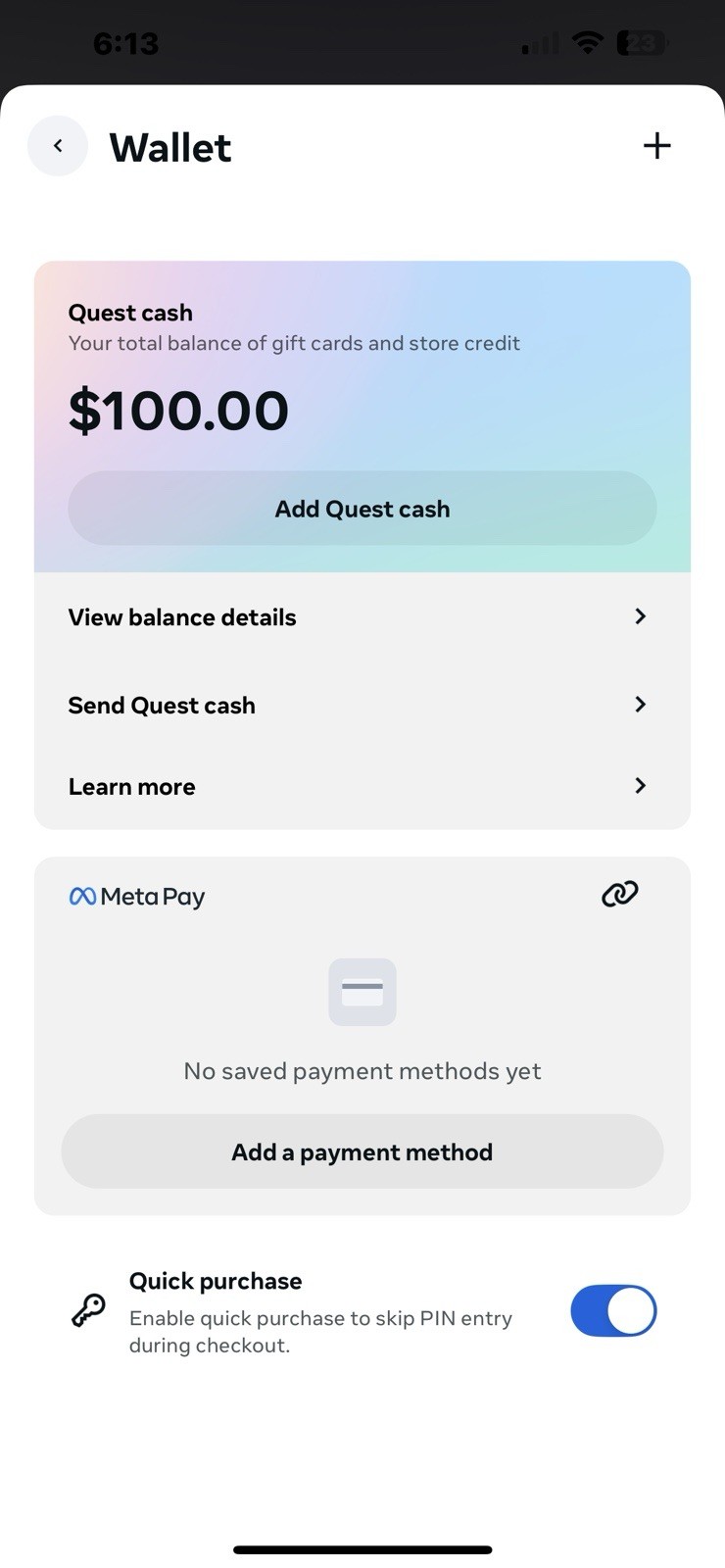
Task: Tap the key icon beside Quick purchase
Action: pos(88,1310)
